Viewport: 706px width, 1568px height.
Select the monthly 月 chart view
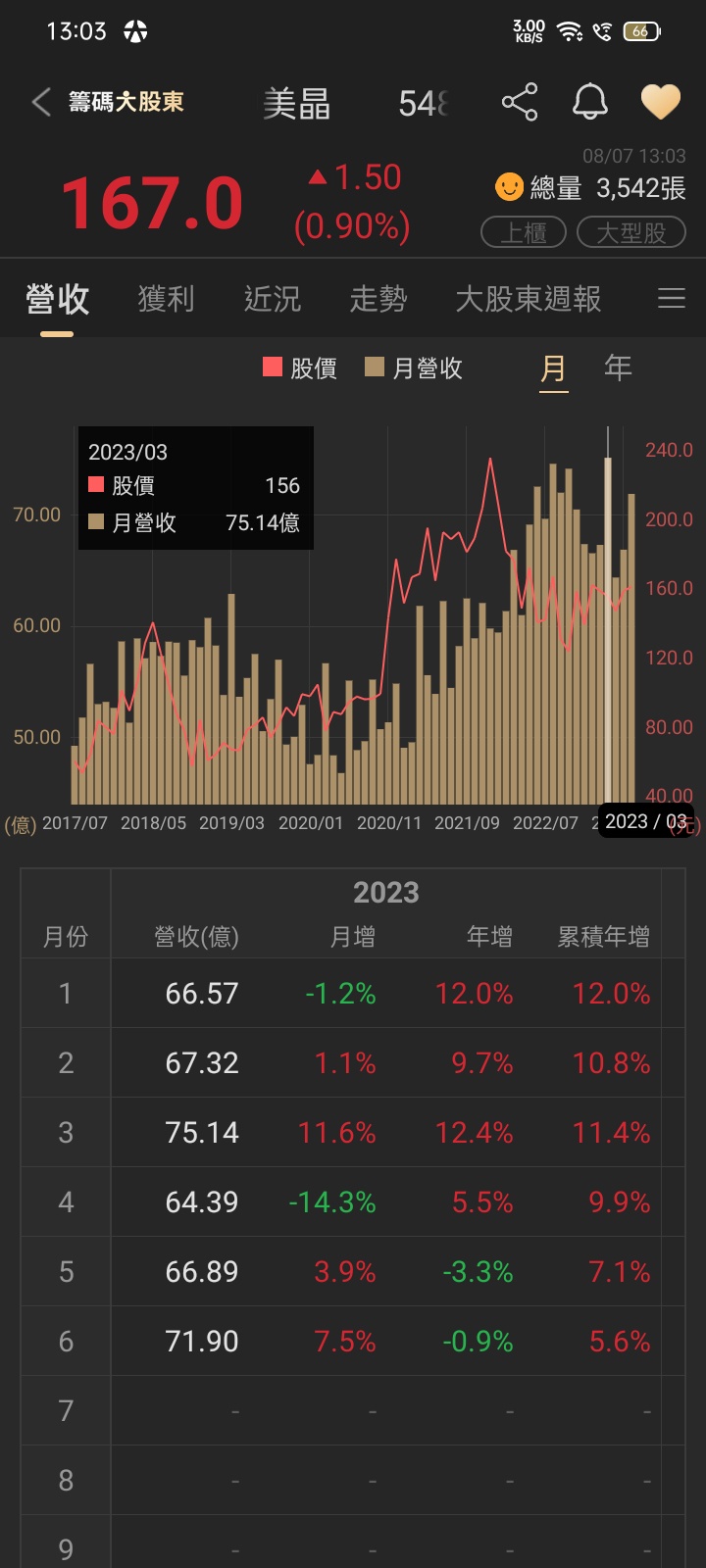(x=553, y=368)
